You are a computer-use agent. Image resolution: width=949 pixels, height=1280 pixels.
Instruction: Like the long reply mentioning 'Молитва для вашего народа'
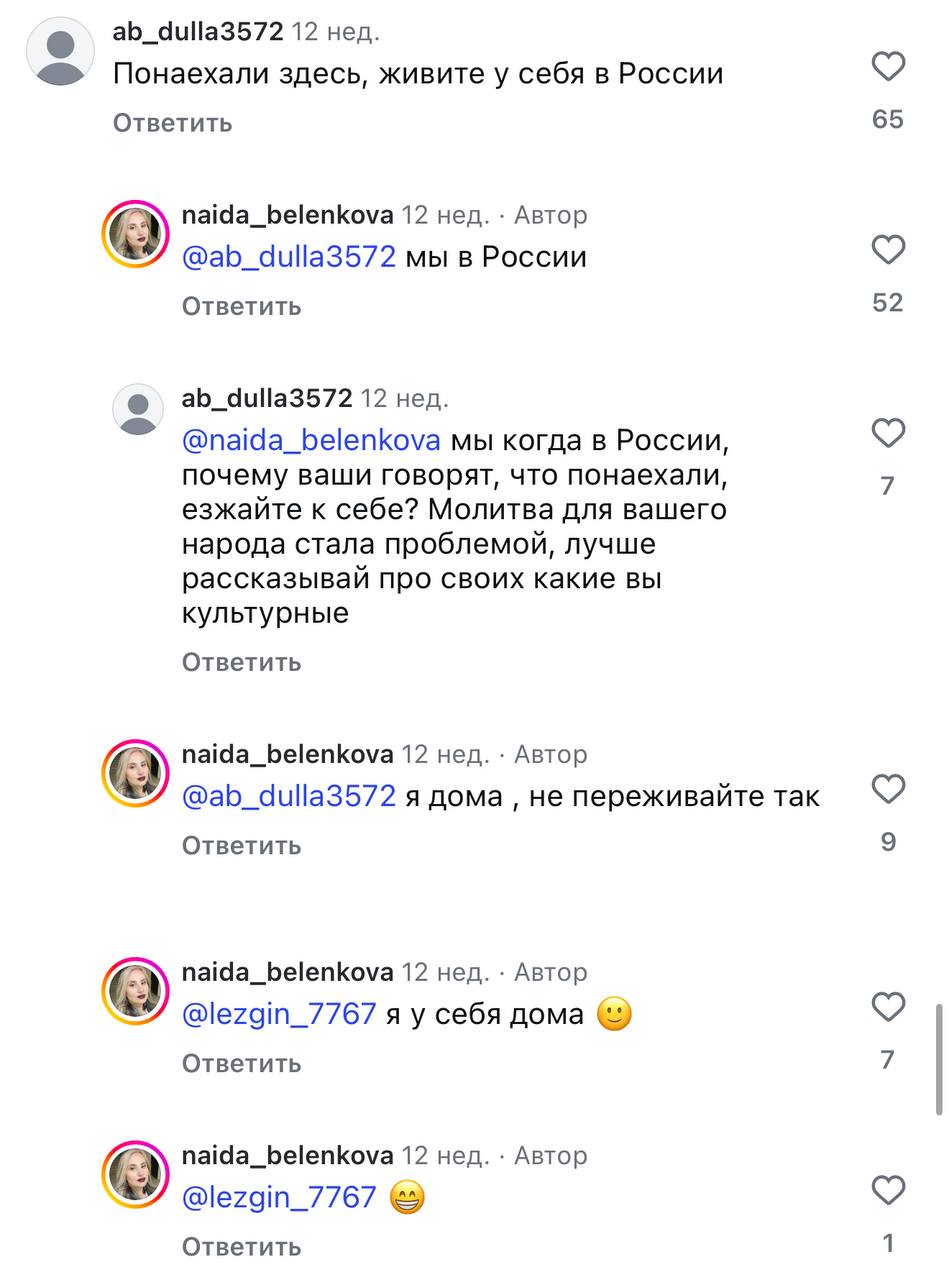(x=888, y=434)
